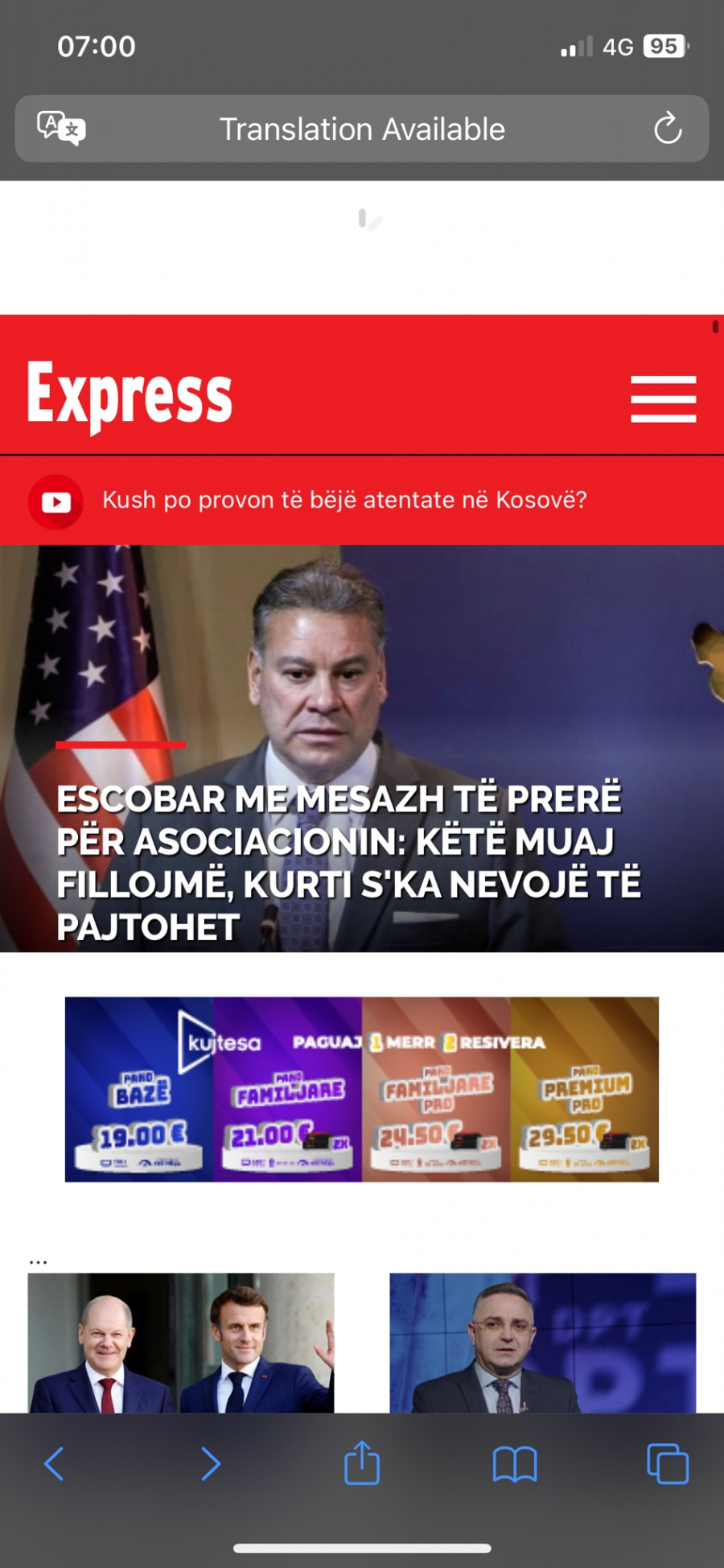Open the Express homepage logo
This screenshot has width=724, height=1568.
click(x=130, y=396)
